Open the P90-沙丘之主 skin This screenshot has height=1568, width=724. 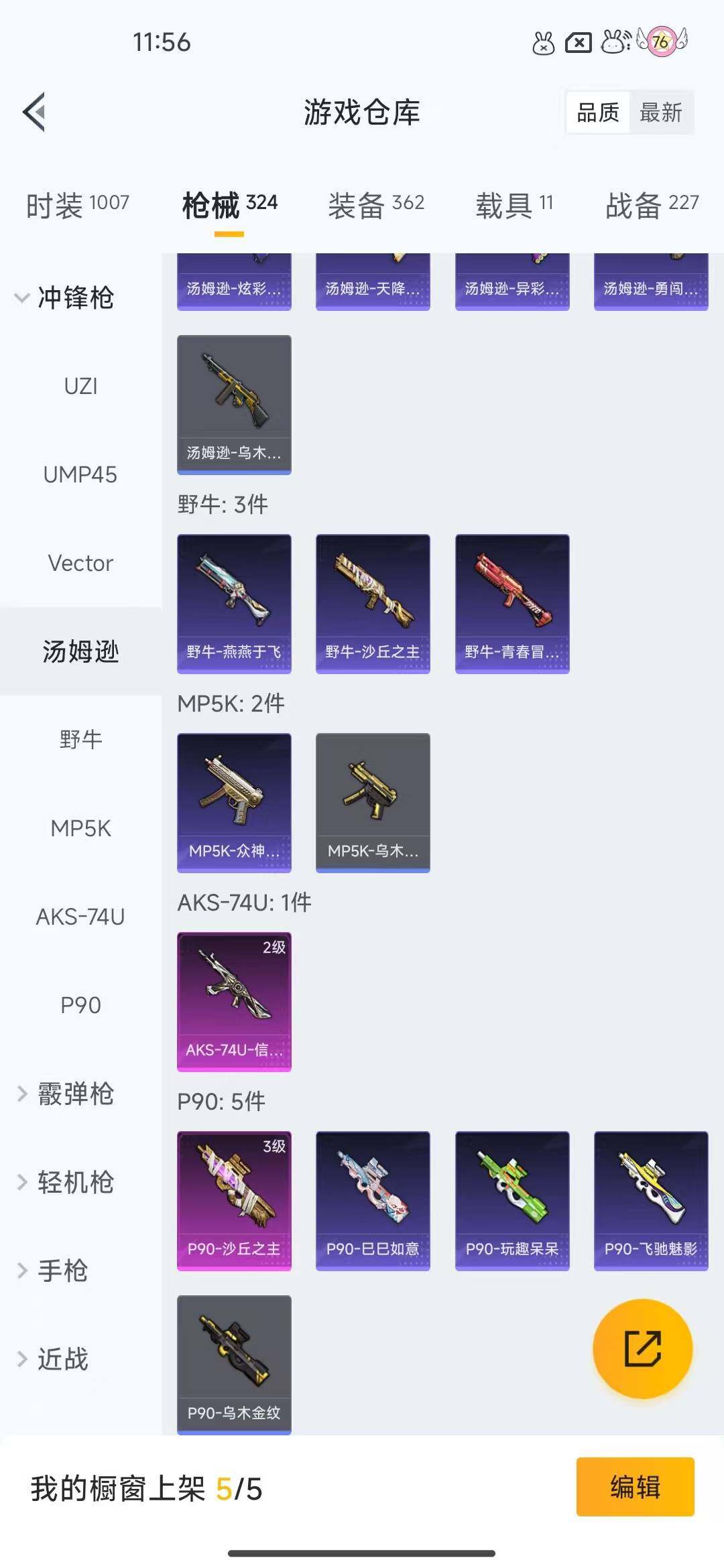pyautogui.click(x=234, y=1200)
